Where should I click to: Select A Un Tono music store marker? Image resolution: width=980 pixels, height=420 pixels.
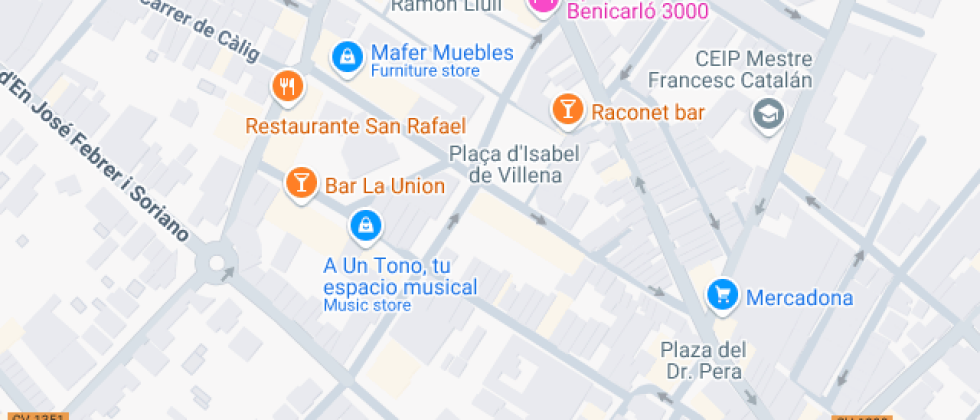365,226
